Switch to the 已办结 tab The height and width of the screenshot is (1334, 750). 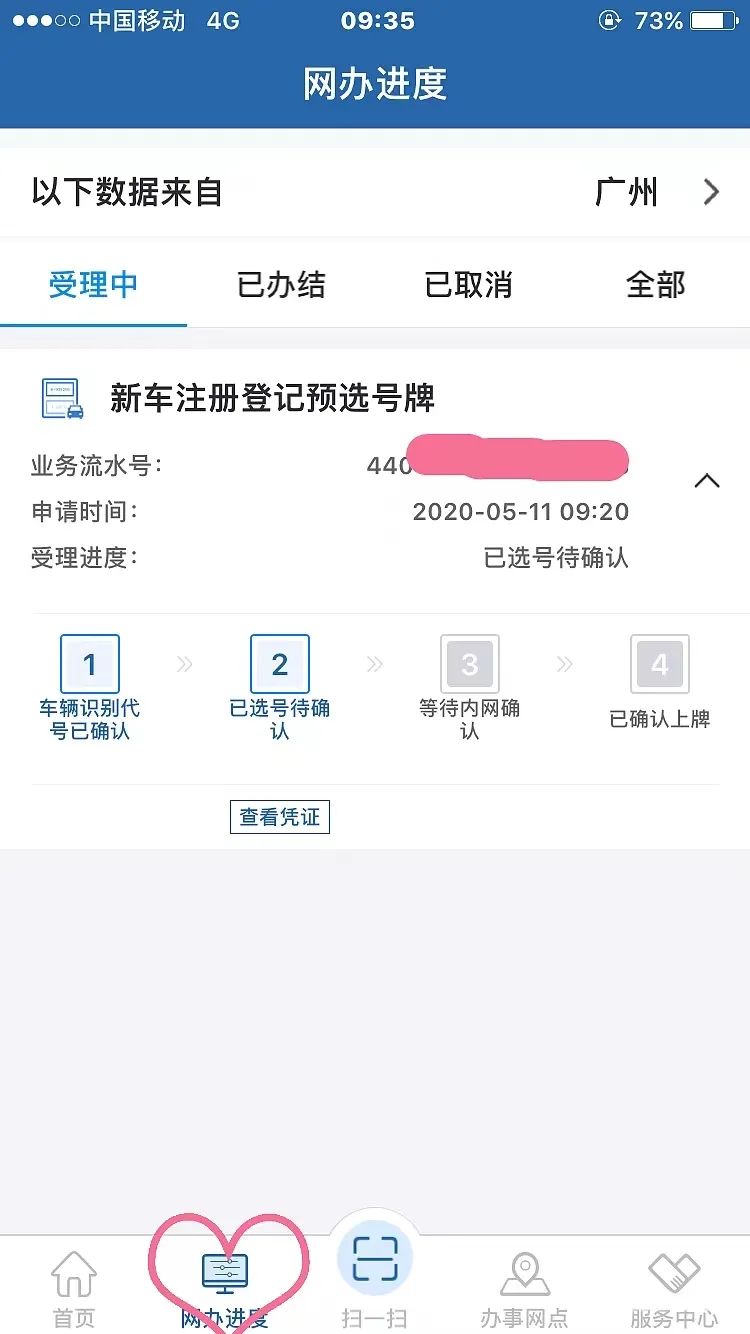(280, 285)
